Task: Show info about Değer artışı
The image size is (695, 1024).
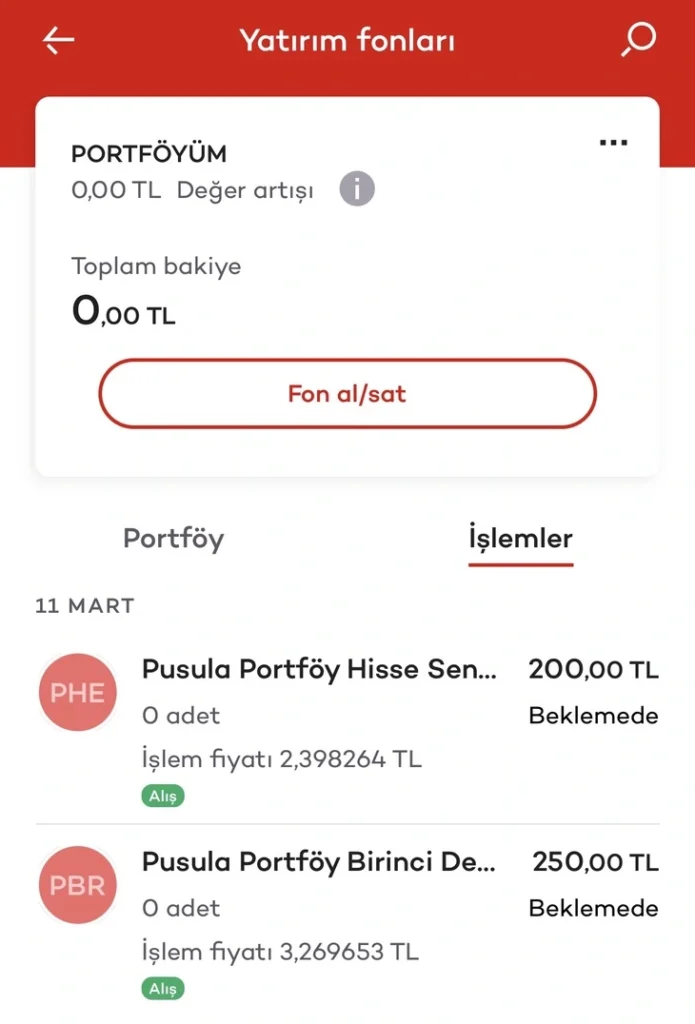Action: 357,188
